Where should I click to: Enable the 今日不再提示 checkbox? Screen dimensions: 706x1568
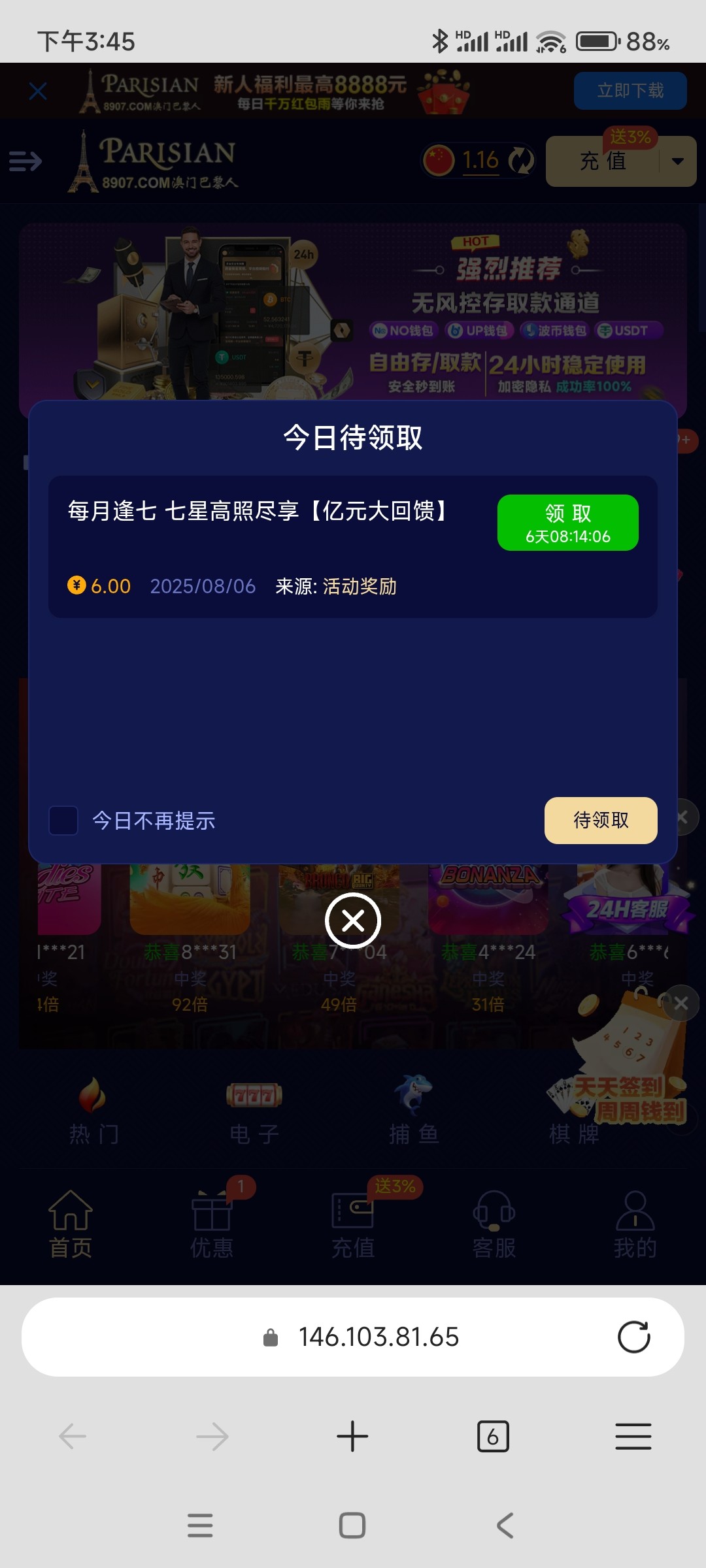pos(63,821)
